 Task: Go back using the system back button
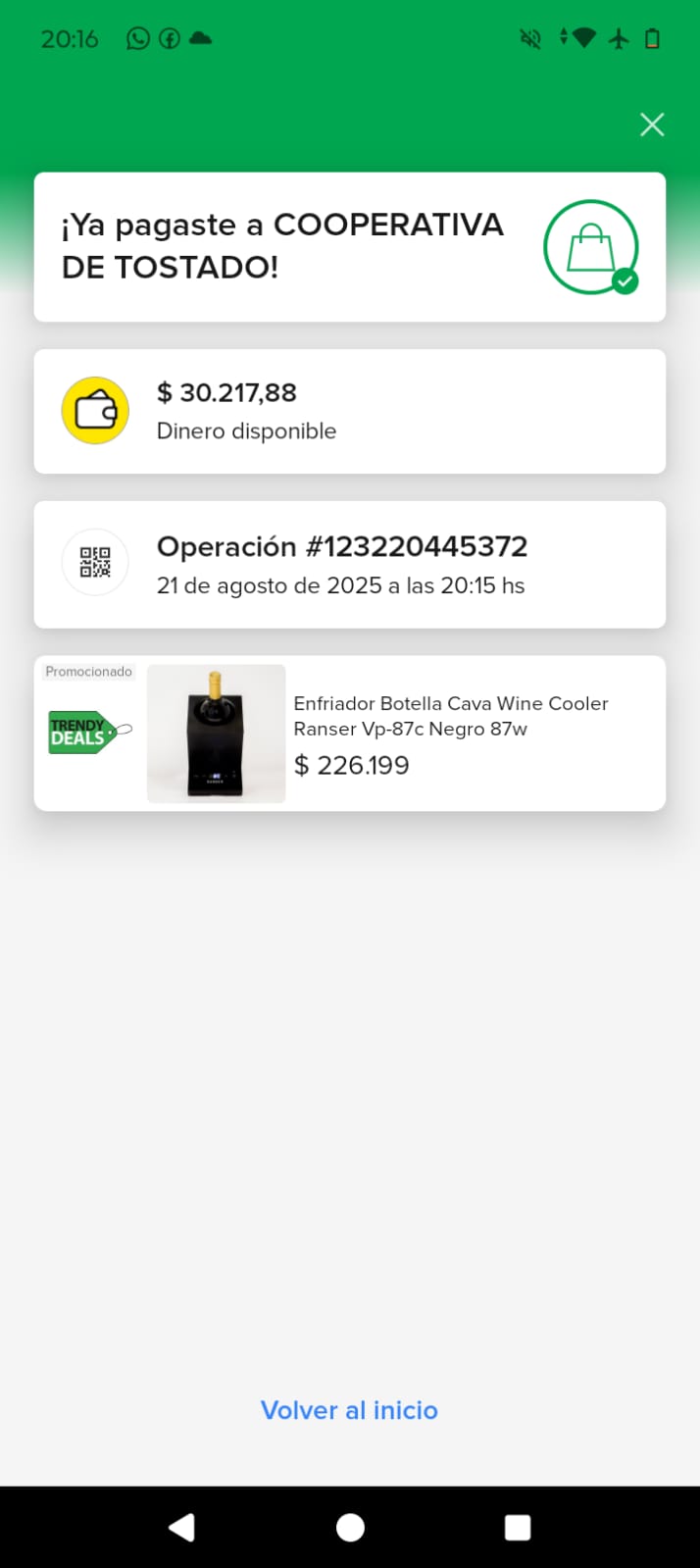[182, 1527]
